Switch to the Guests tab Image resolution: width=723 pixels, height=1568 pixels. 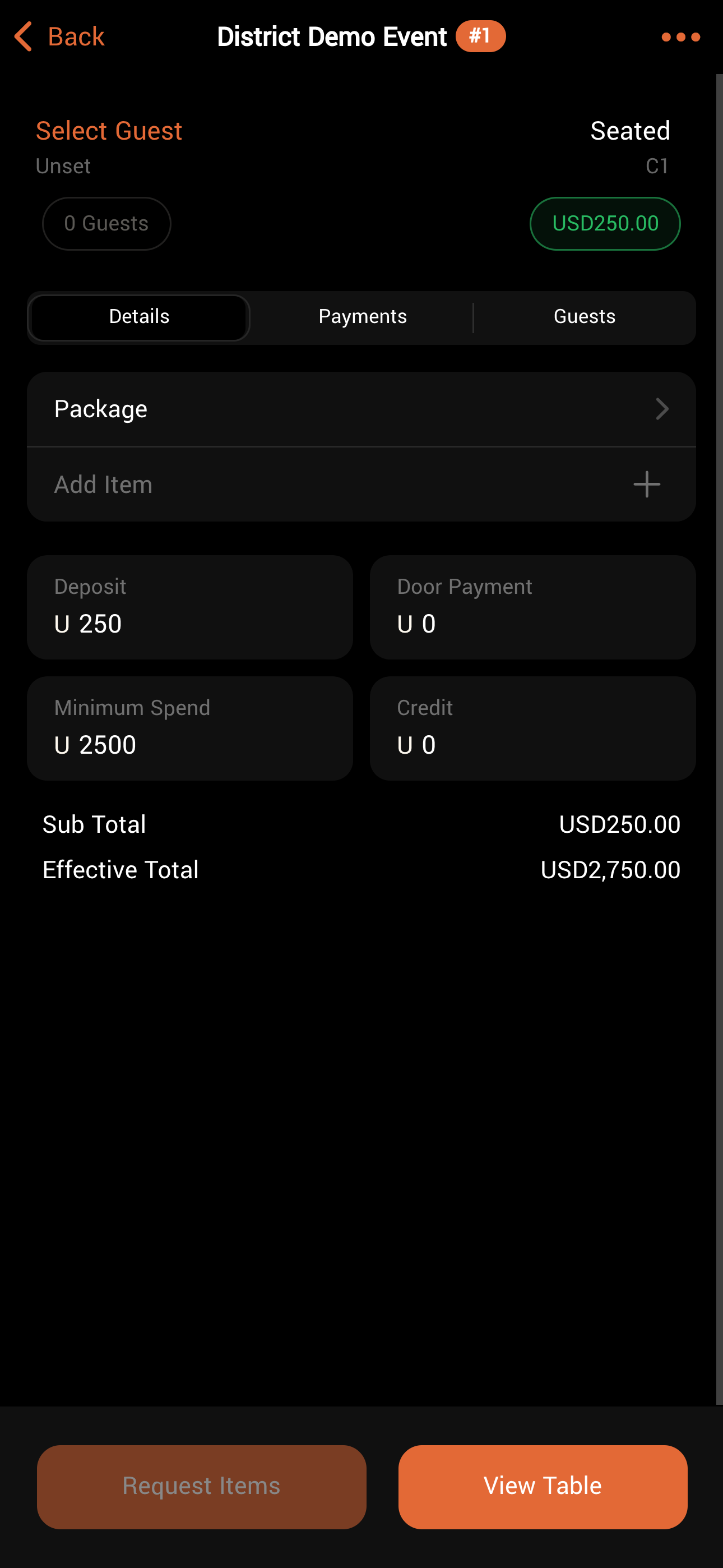tap(584, 317)
